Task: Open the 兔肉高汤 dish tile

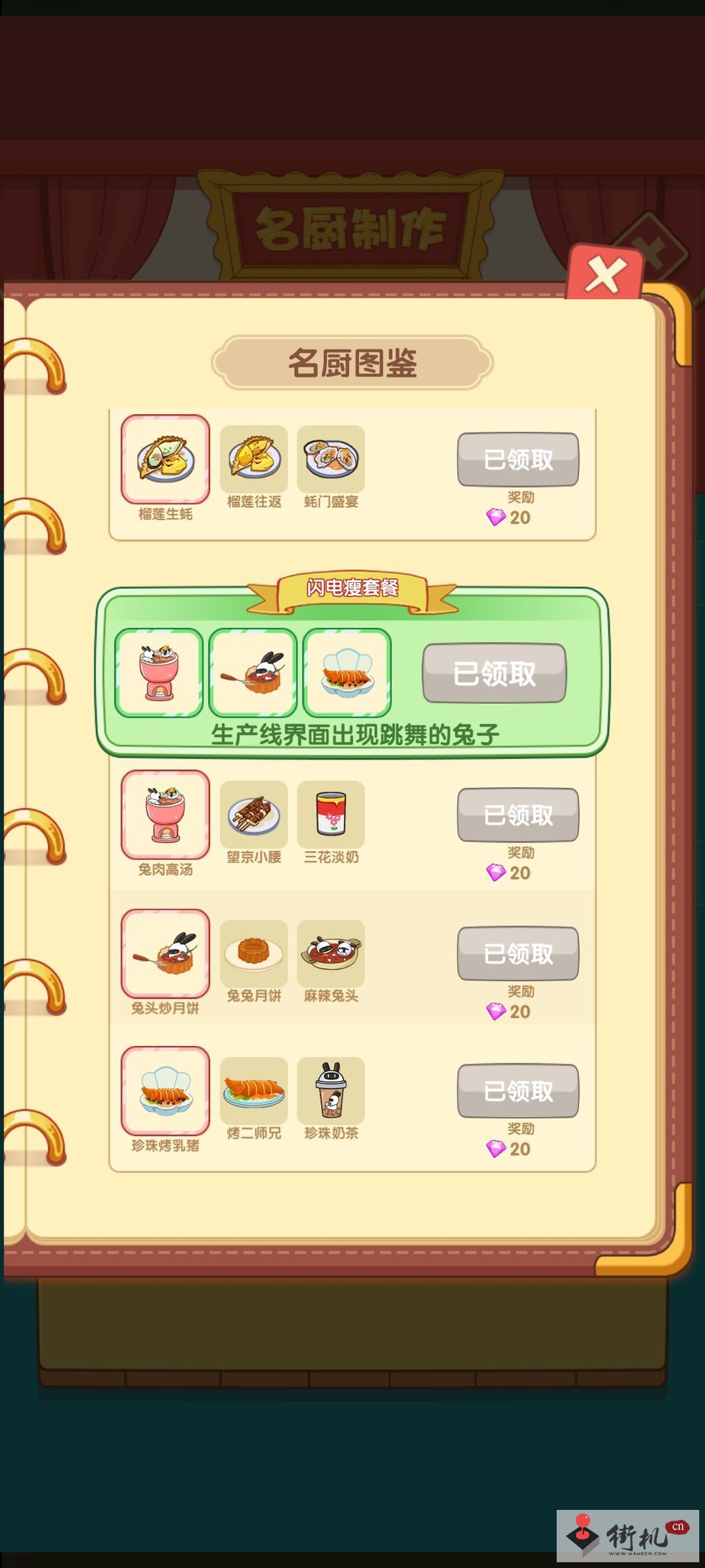Action: coord(166,814)
